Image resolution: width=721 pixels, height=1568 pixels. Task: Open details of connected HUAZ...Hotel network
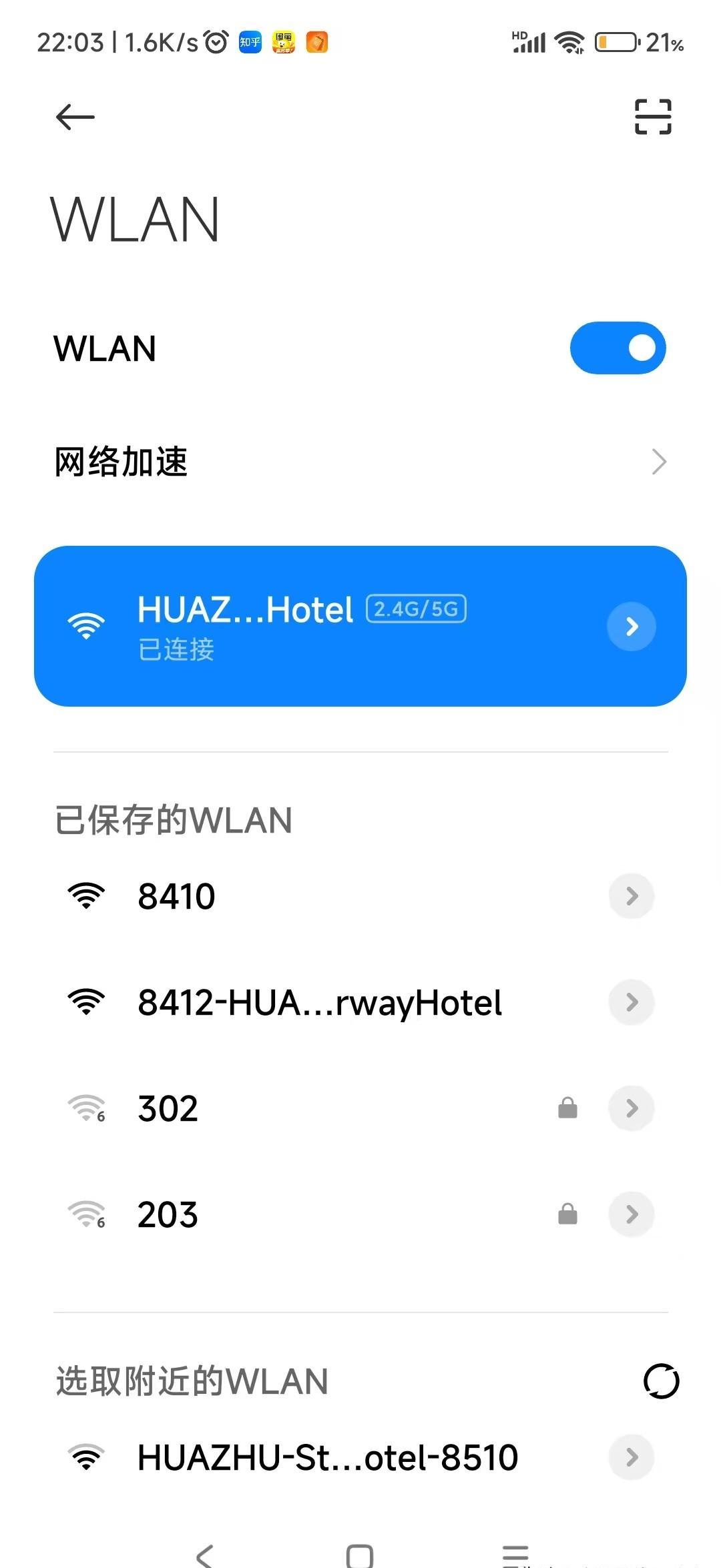tap(631, 626)
